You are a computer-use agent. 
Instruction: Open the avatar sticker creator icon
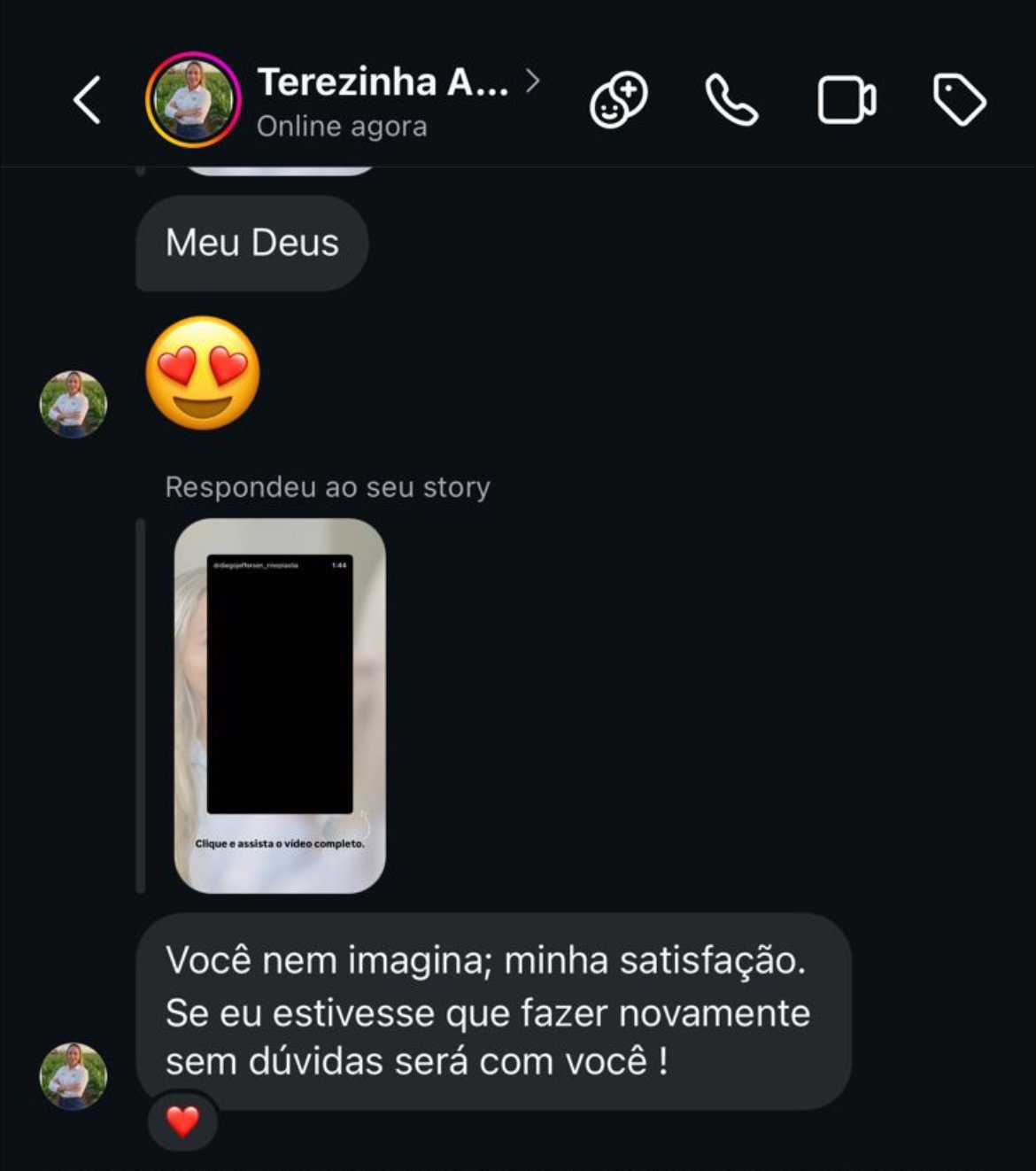click(x=618, y=100)
